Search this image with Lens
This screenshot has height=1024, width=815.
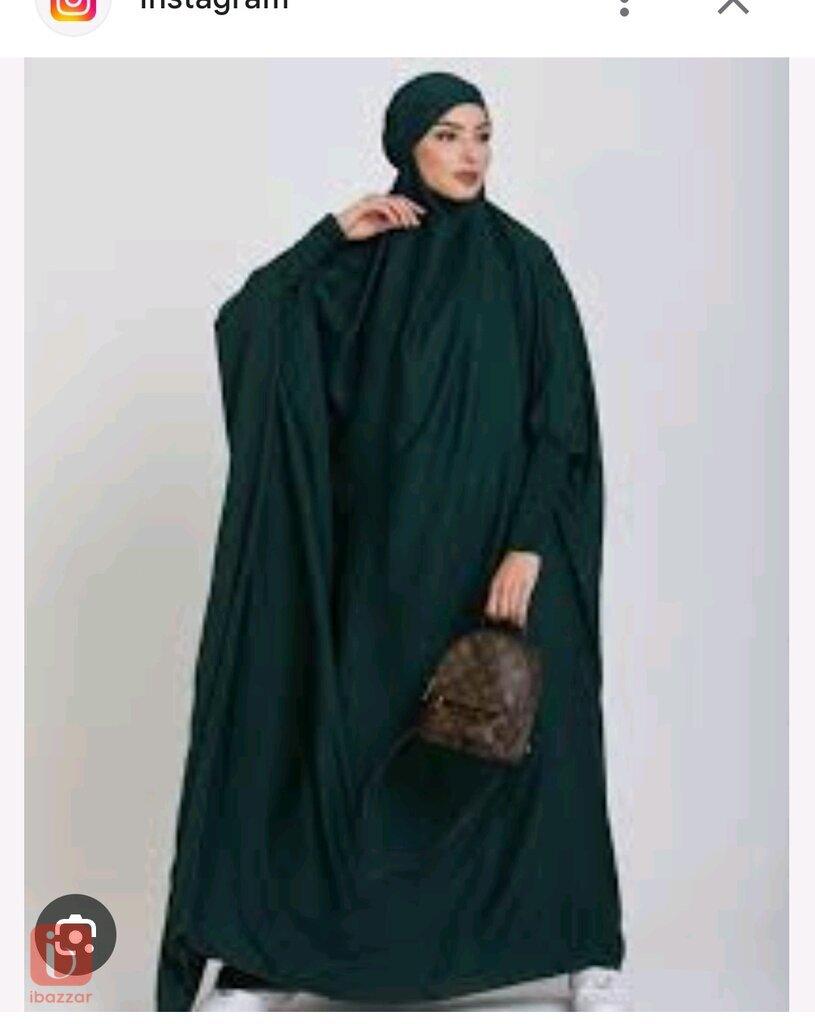pyautogui.click(x=76, y=934)
